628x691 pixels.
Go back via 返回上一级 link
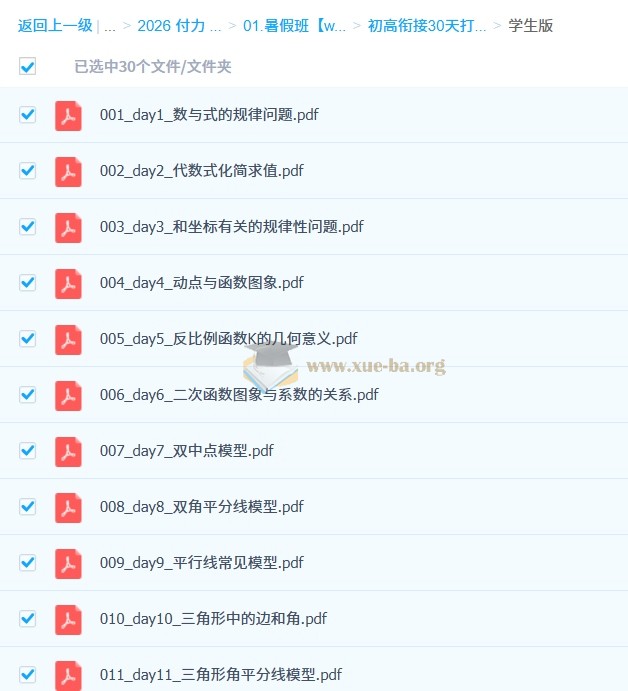tap(54, 26)
